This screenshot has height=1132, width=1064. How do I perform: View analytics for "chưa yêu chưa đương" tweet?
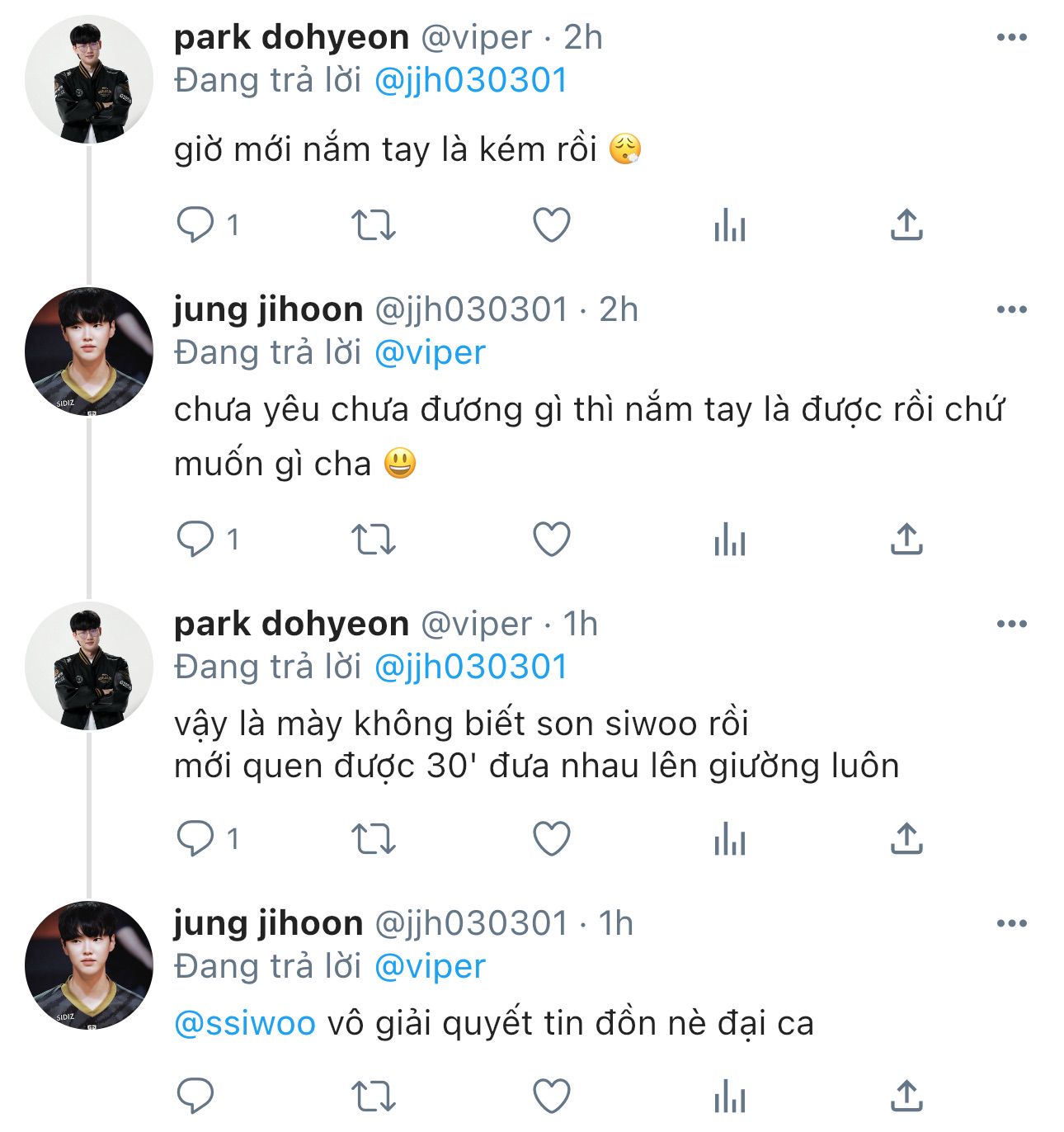pyautogui.click(x=730, y=541)
